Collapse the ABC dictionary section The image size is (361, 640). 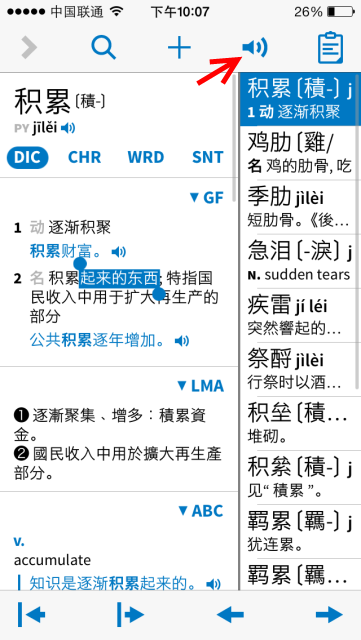[201, 511]
